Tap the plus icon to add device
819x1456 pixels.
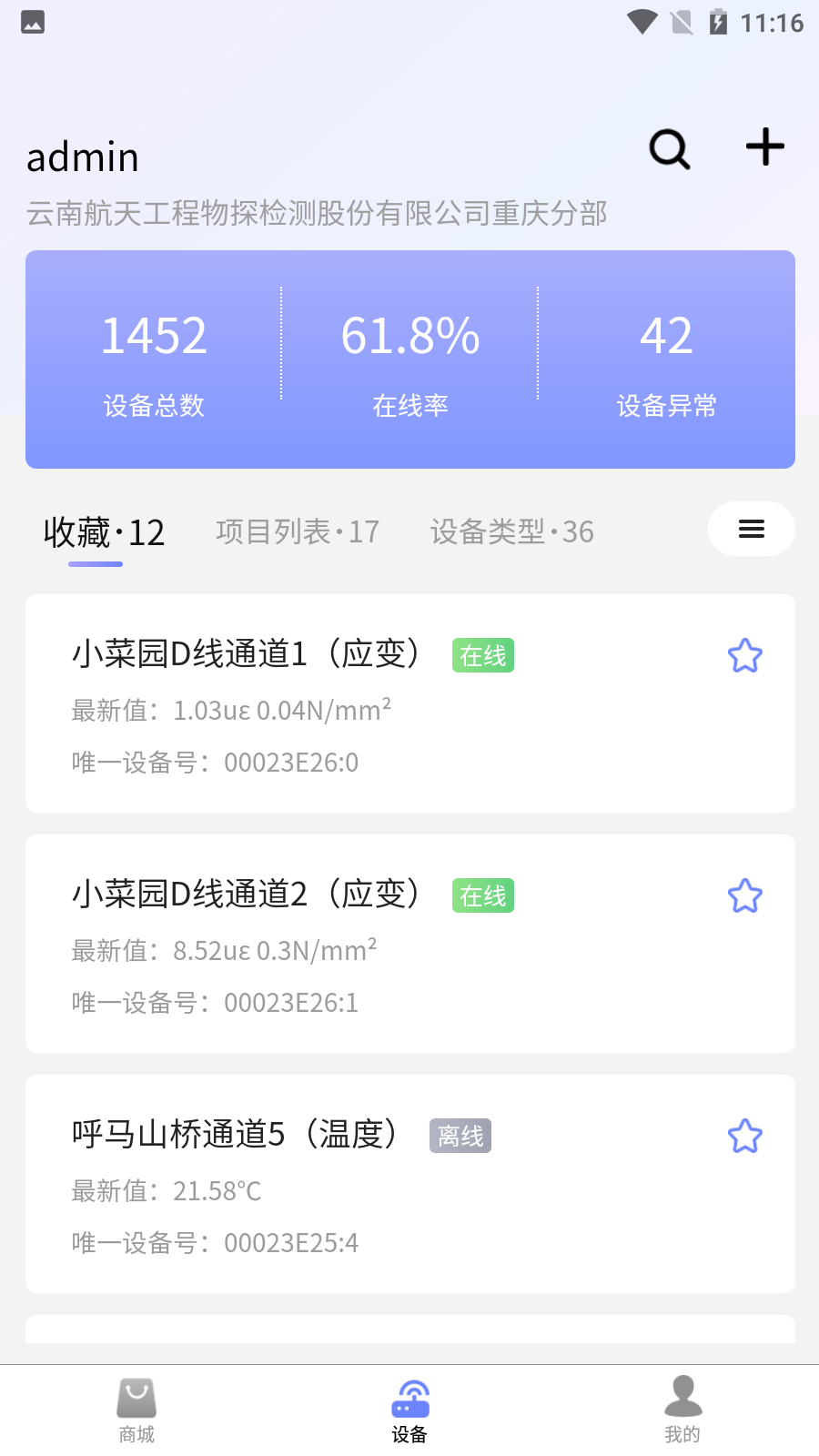click(x=765, y=147)
